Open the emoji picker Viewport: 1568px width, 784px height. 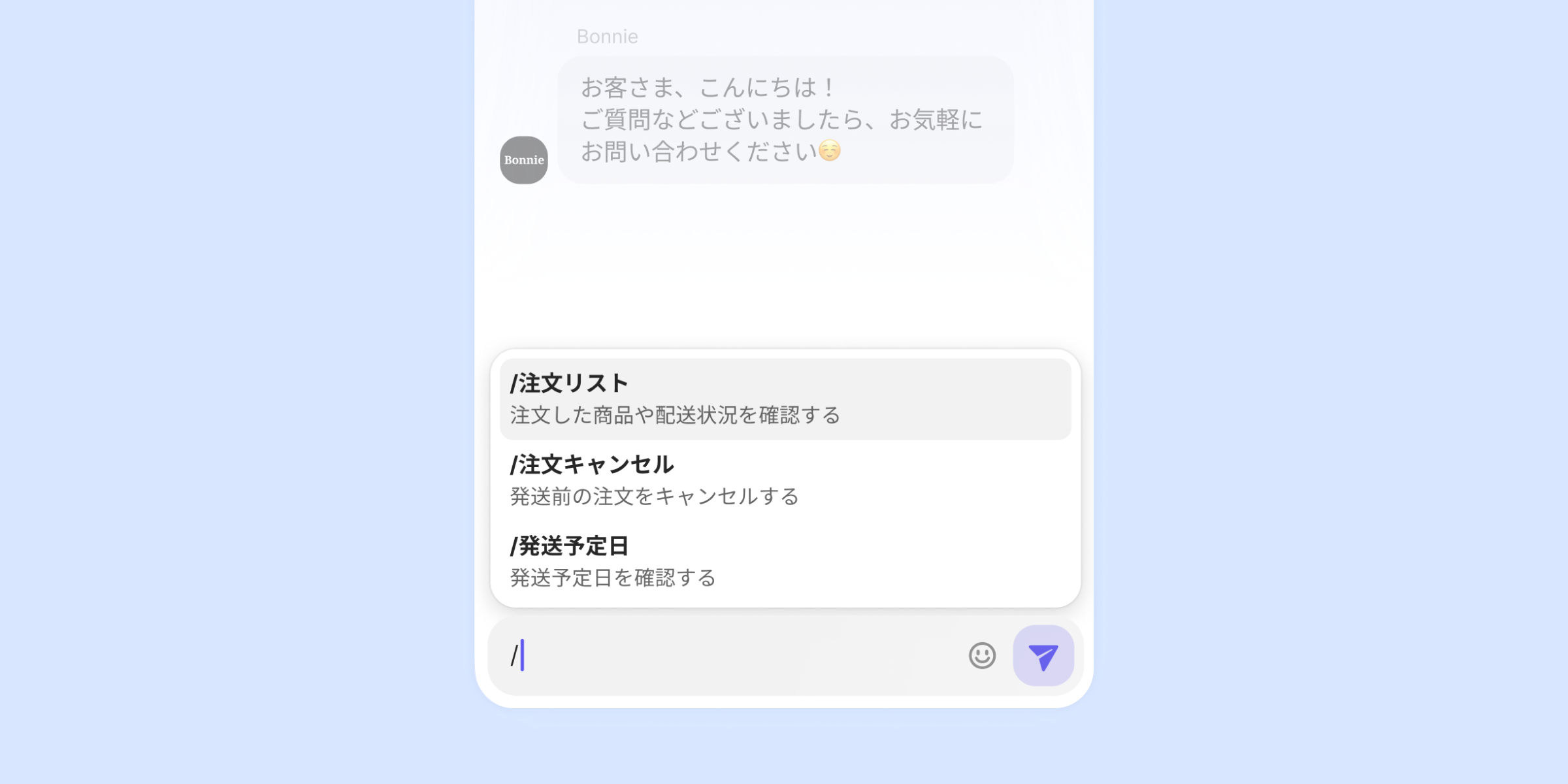(x=981, y=655)
